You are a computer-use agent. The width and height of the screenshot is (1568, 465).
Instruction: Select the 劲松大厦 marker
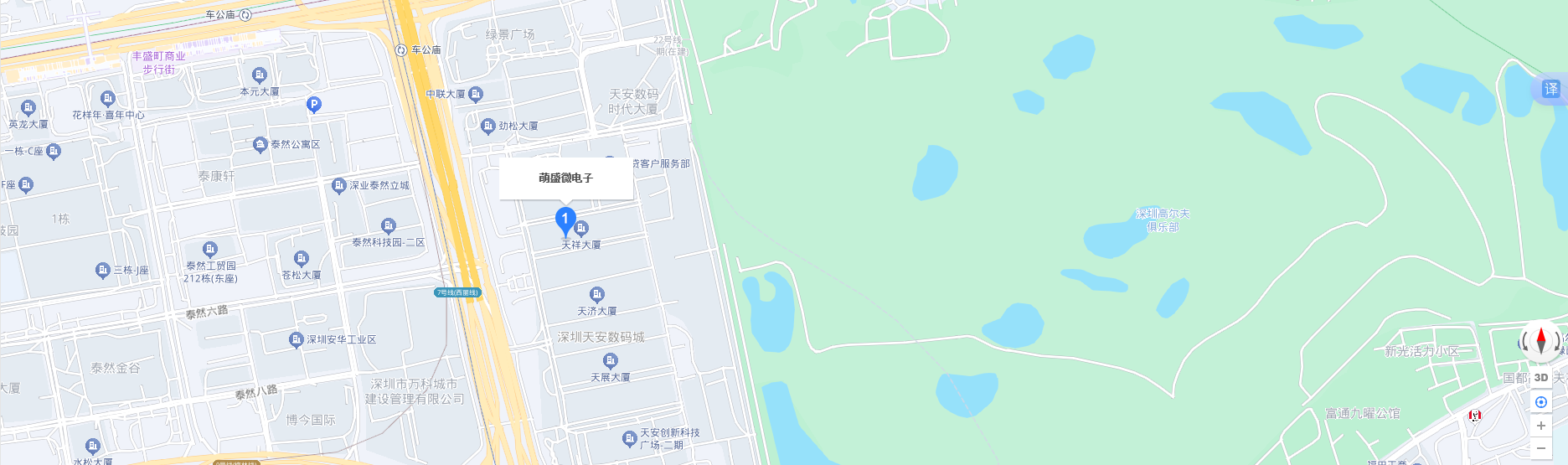point(487,126)
